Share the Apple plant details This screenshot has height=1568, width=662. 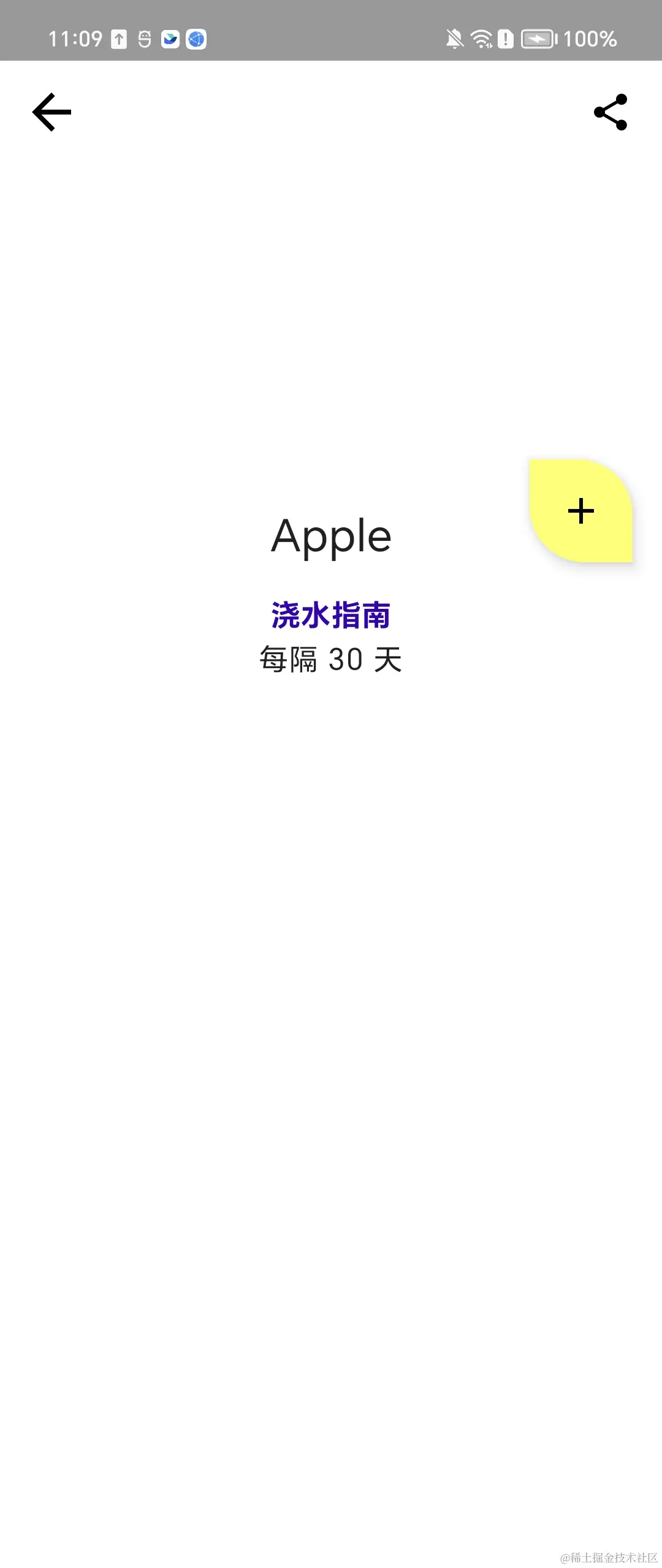click(611, 112)
